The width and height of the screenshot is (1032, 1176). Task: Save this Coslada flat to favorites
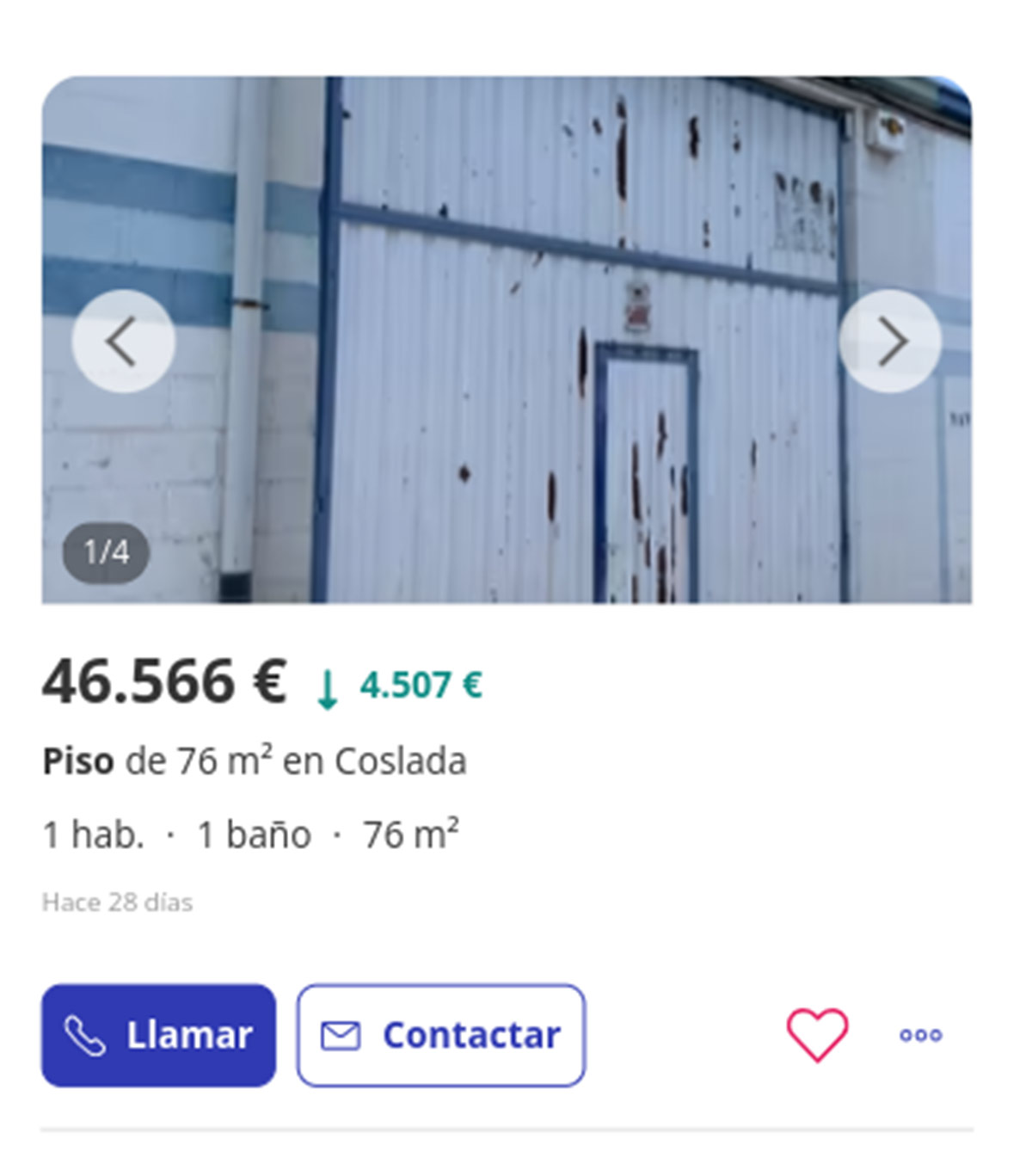pyautogui.click(x=817, y=1034)
